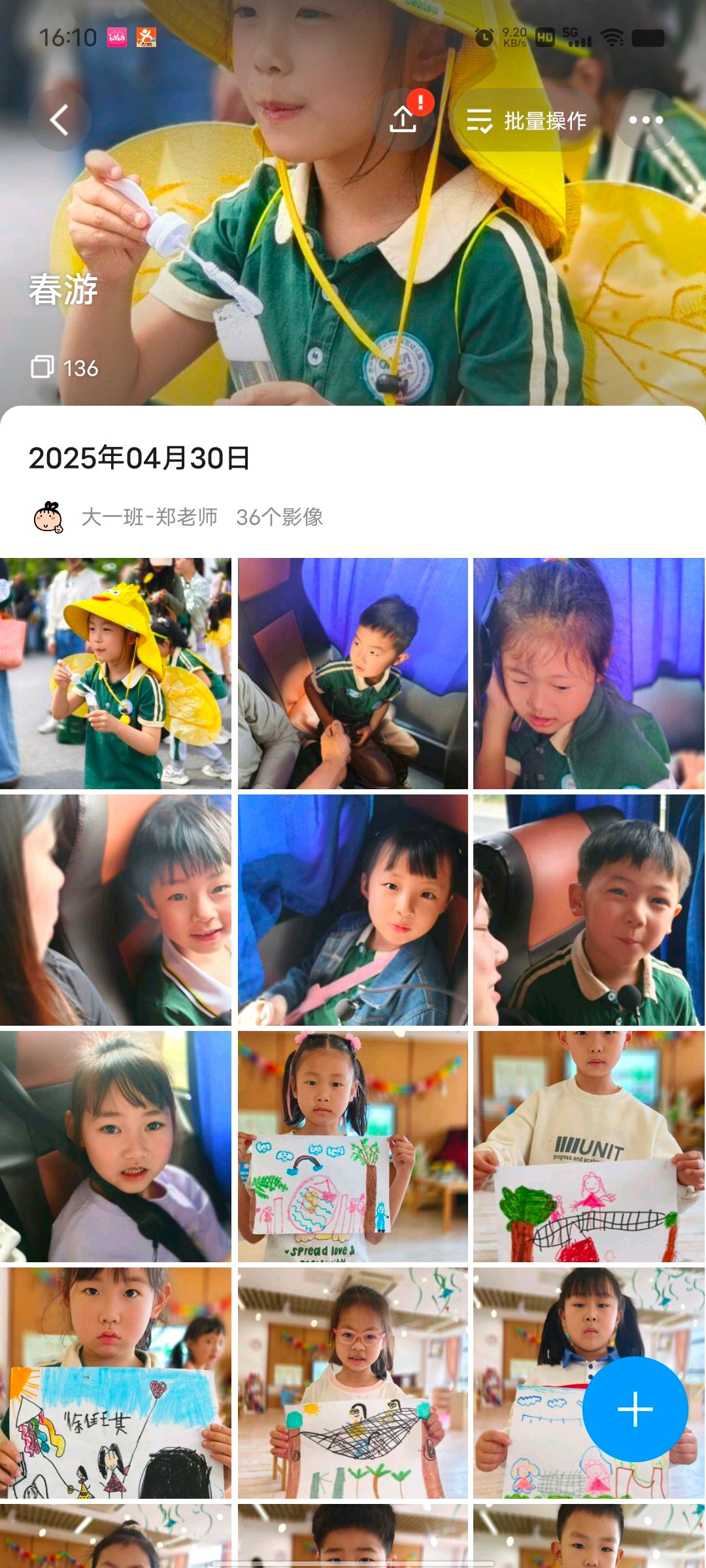Open photo of girl in lavender shirt

click(116, 1146)
